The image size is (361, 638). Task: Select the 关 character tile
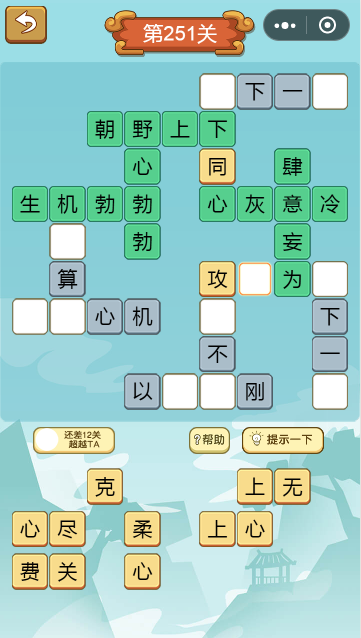68,571
